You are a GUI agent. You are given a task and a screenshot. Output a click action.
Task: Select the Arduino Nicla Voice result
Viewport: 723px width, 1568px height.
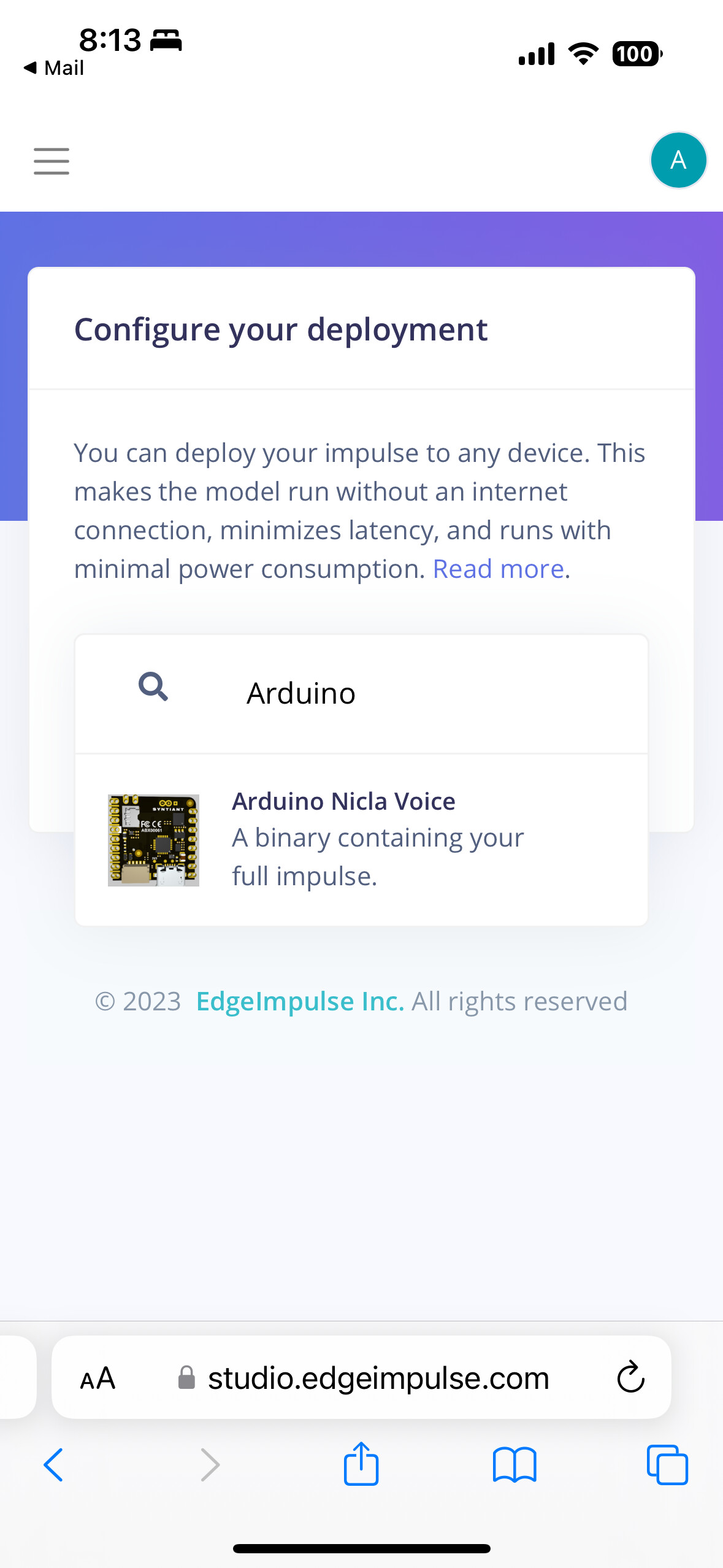[361, 839]
